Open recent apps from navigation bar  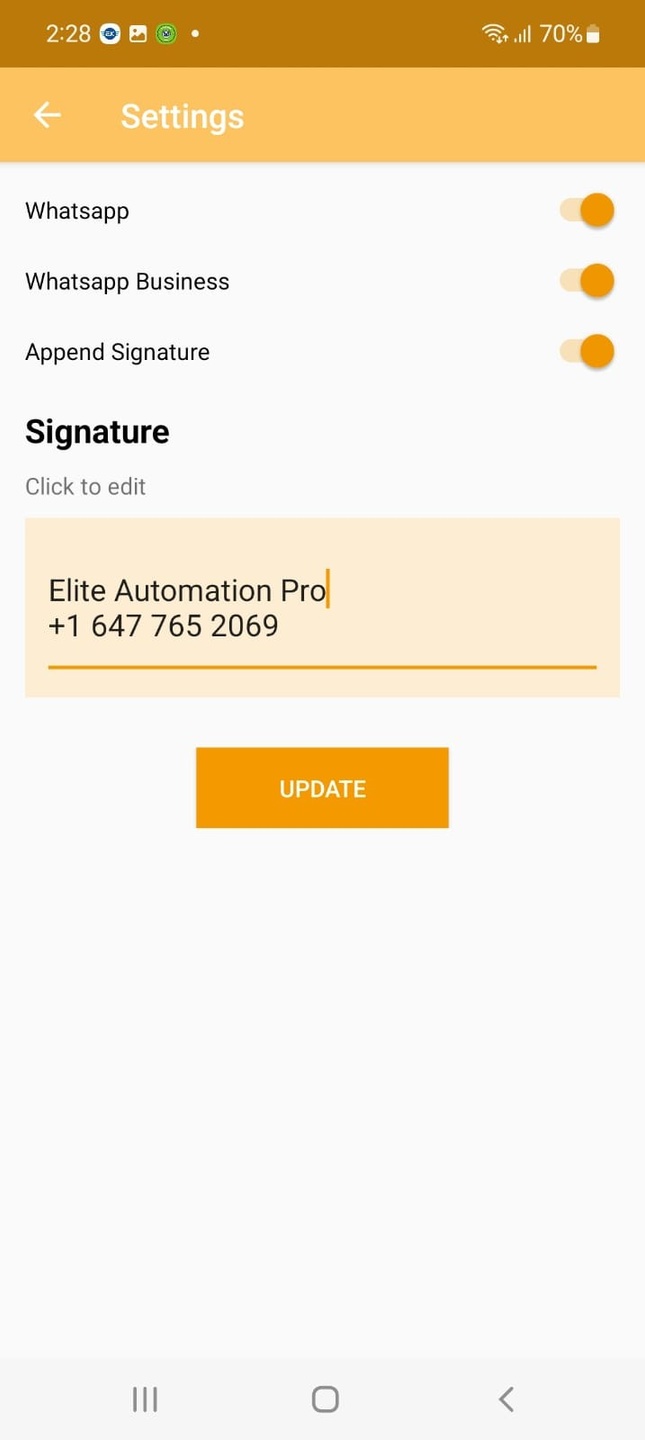pos(145,1399)
